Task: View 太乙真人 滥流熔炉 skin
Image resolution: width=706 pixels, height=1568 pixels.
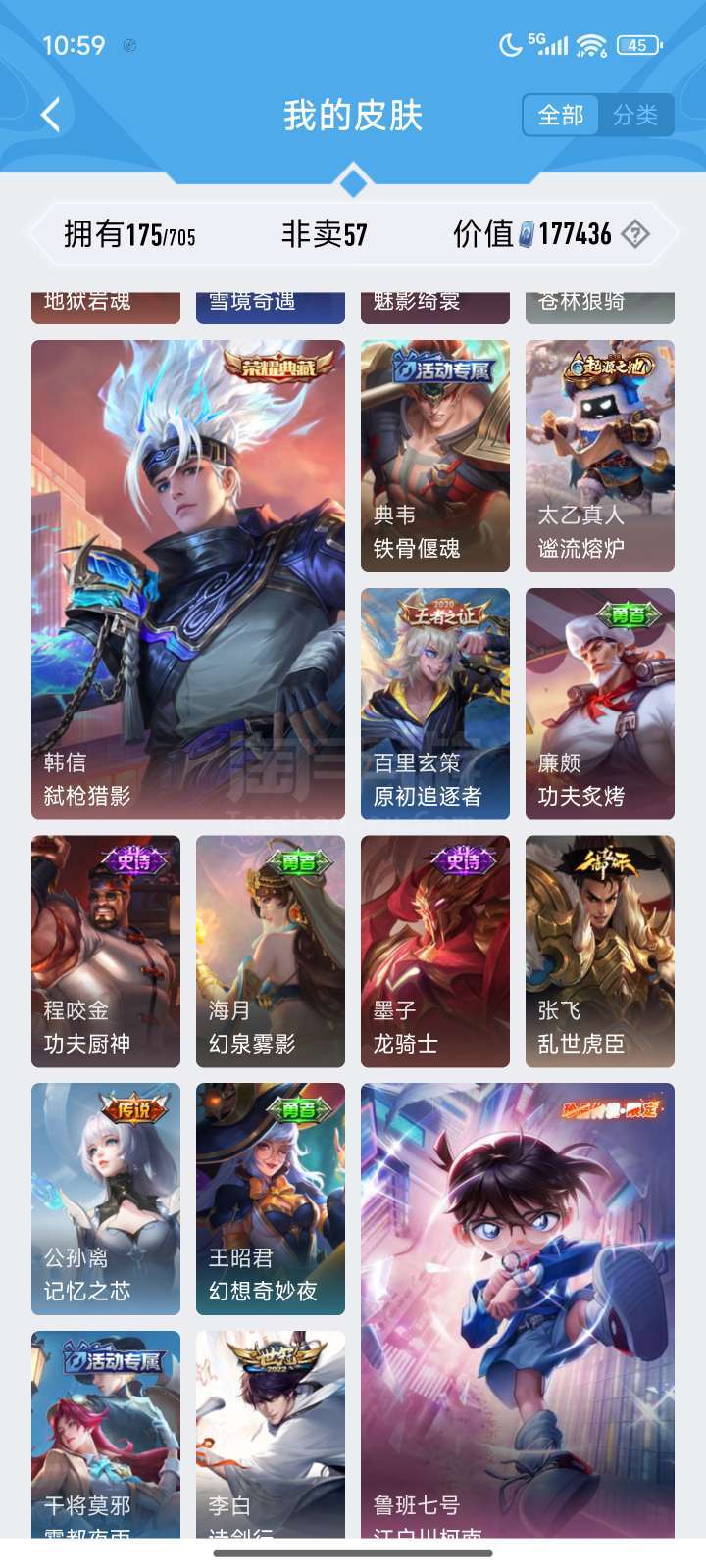Action: 600,456
